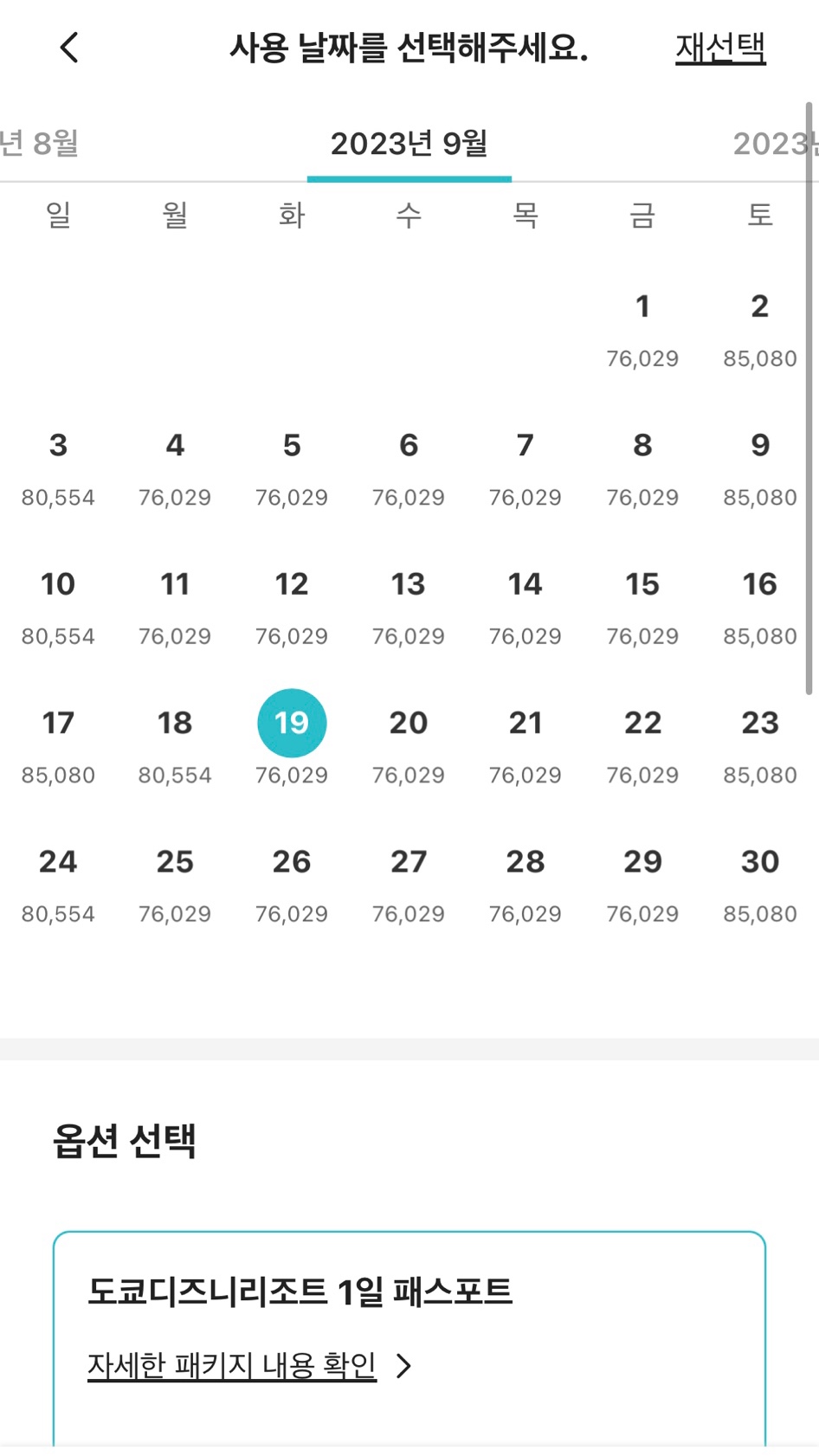The image size is (819, 1456).
Task: Tap the highlighted date 19
Action: tap(292, 723)
